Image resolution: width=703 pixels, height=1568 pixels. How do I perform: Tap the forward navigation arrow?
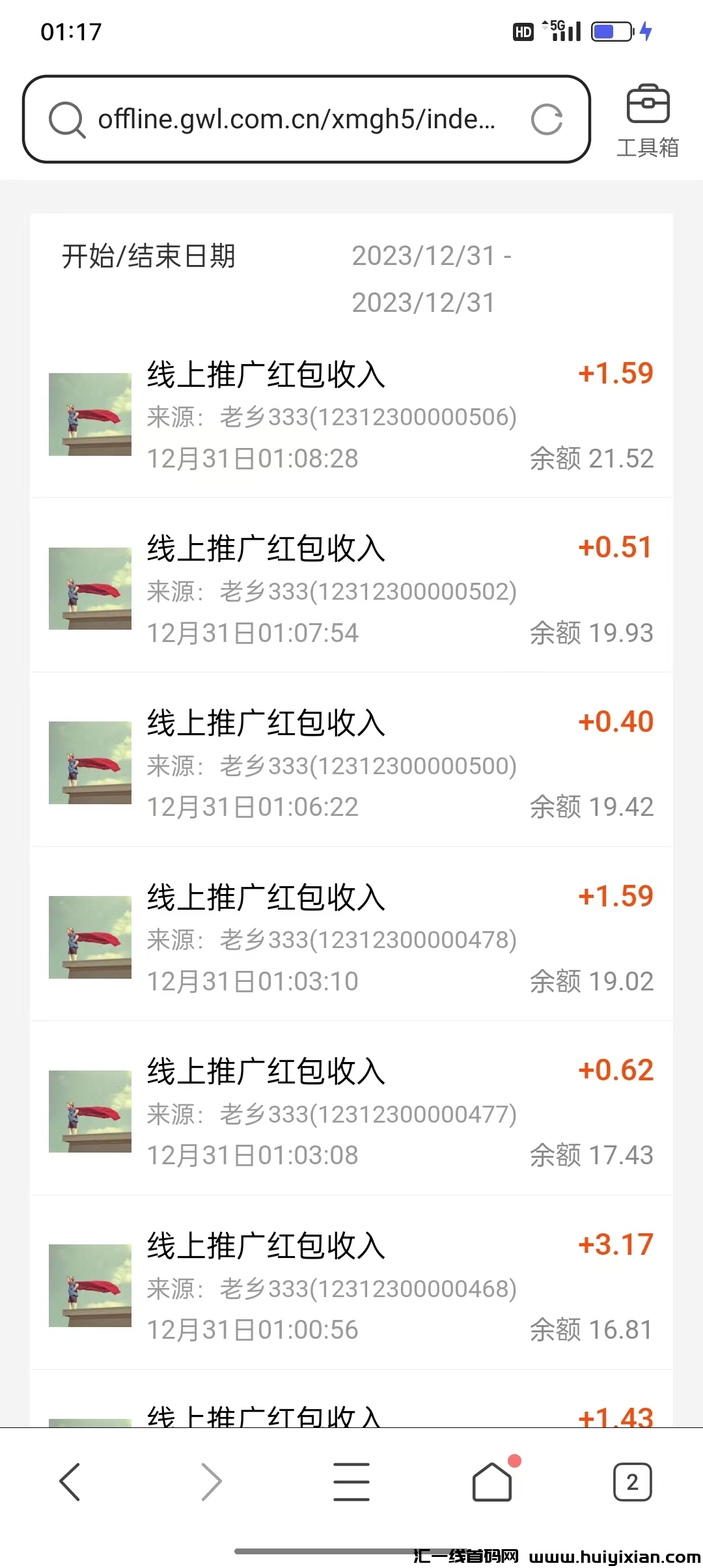[x=211, y=1482]
